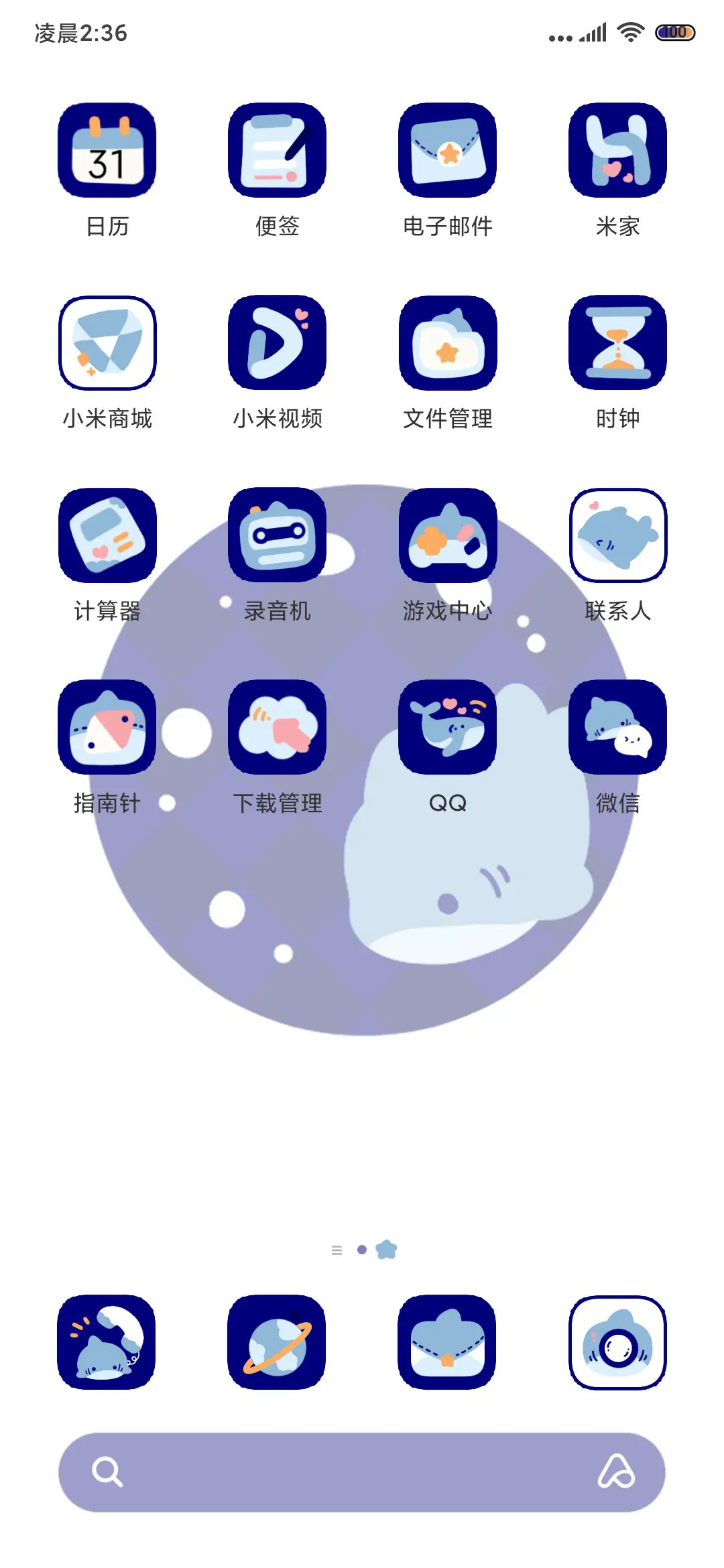Open the 电子邮件 email app
The width and height of the screenshot is (724, 1568).
coord(446,151)
